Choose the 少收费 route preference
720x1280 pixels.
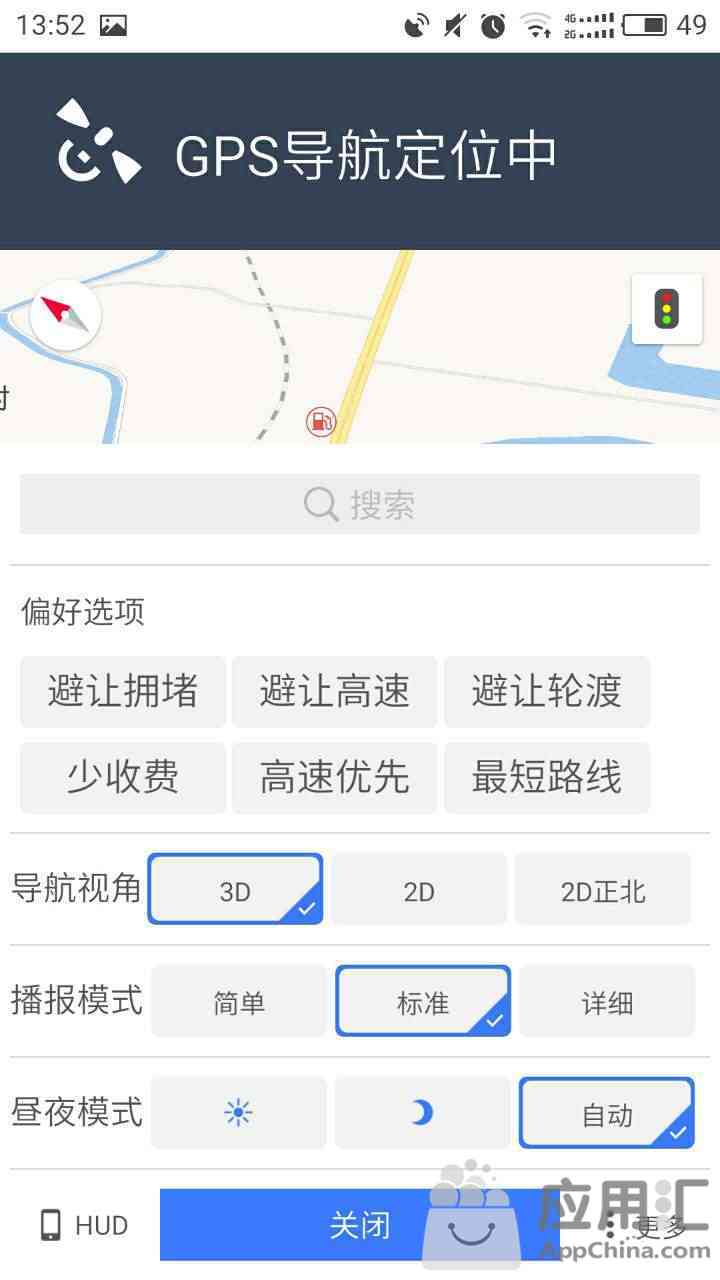tap(123, 777)
